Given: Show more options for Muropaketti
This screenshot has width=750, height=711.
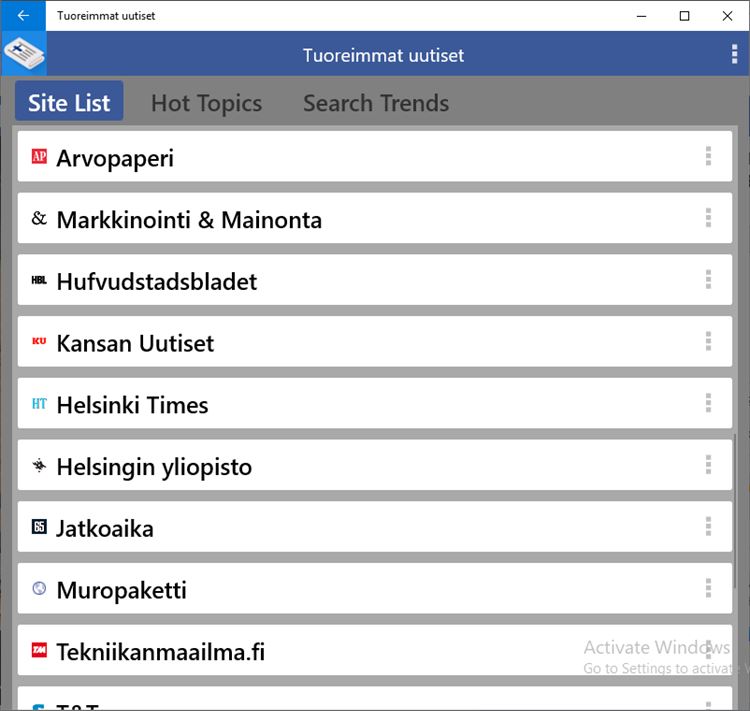Looking at the screenshot, I should (708, 589).
